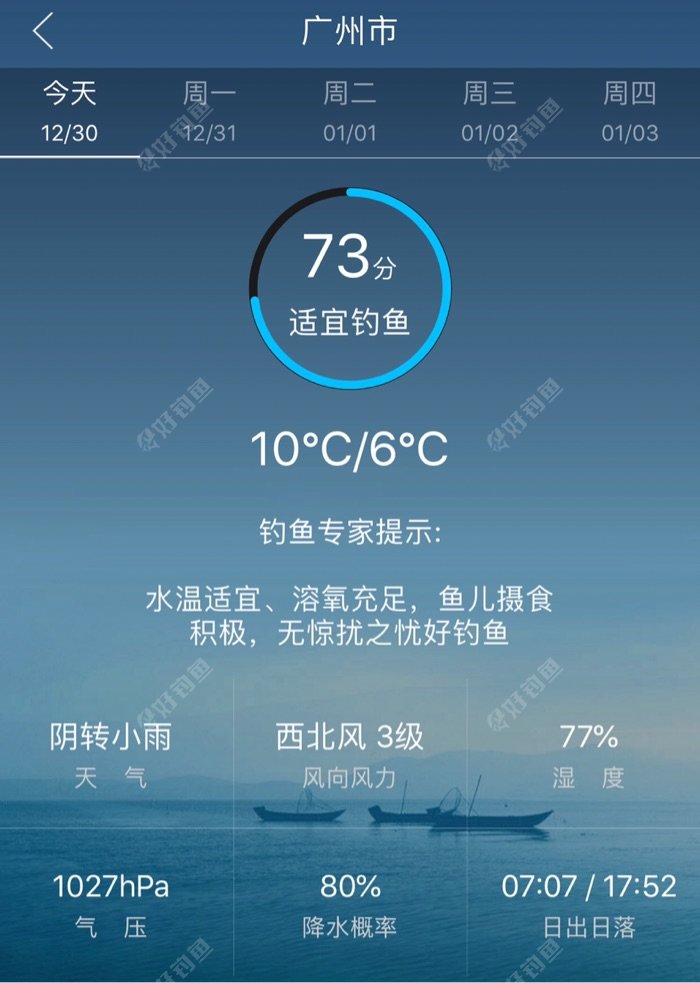The image size is (700, 983).
Task: View the 周二 01/01 forecast
Action: coord(350,113)
